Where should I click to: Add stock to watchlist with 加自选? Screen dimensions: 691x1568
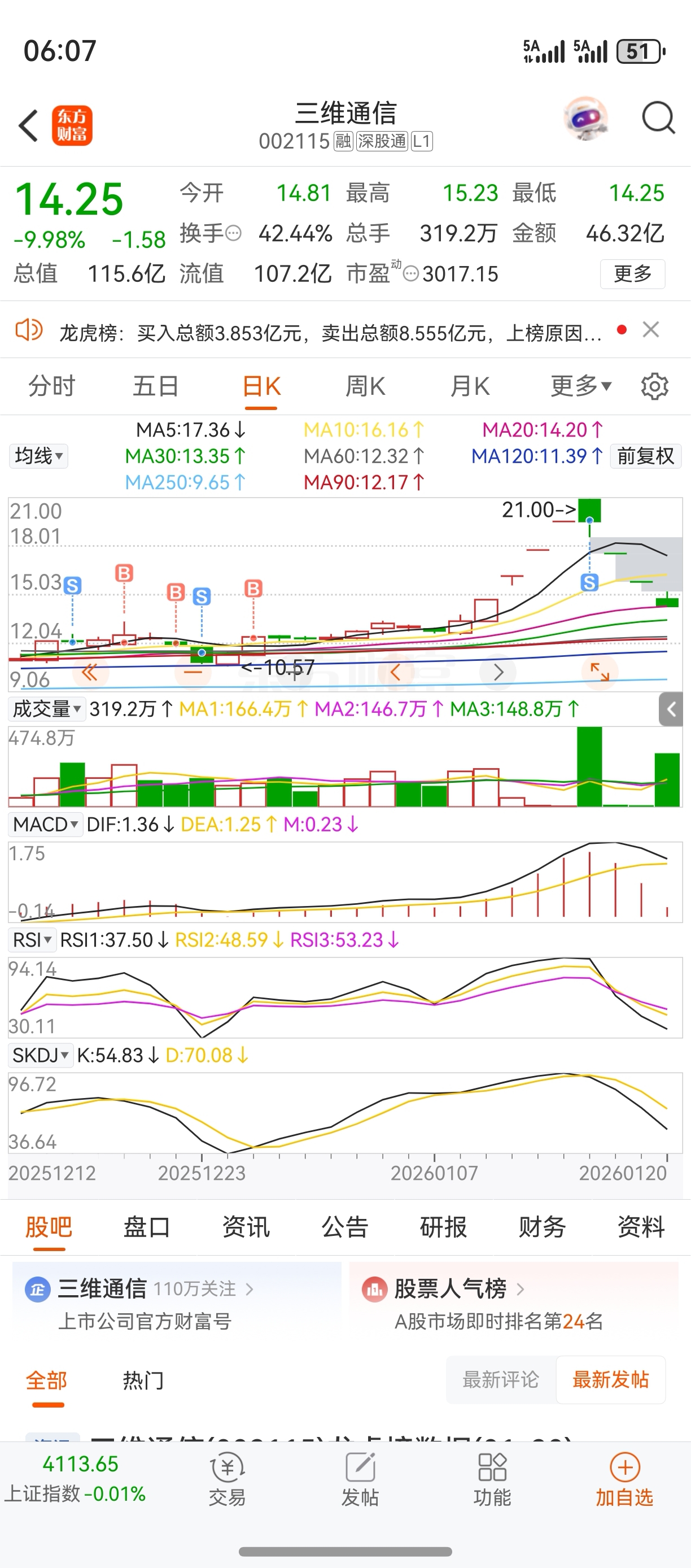click(x=624, y=1479)
